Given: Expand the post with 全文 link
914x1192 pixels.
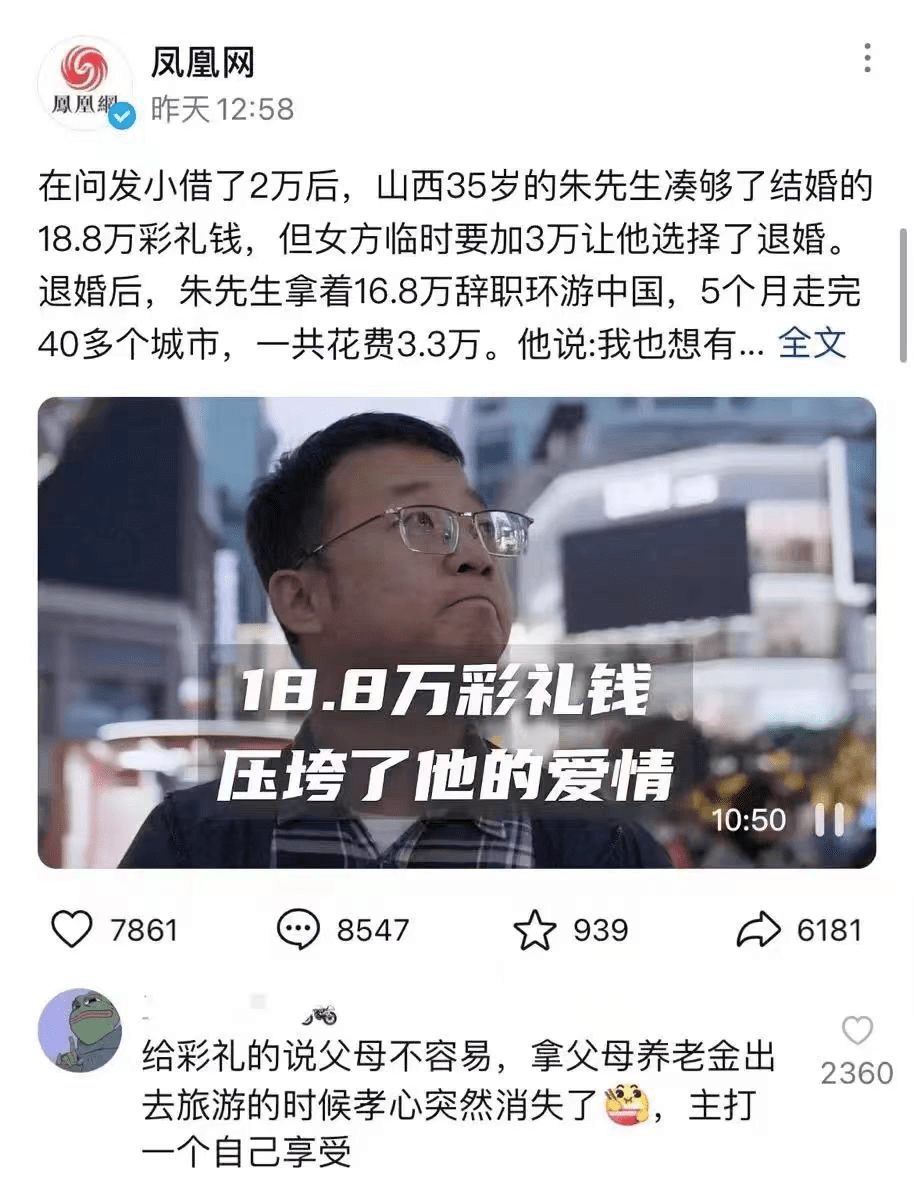Looking at the screenshot, I should pos(811,343).
